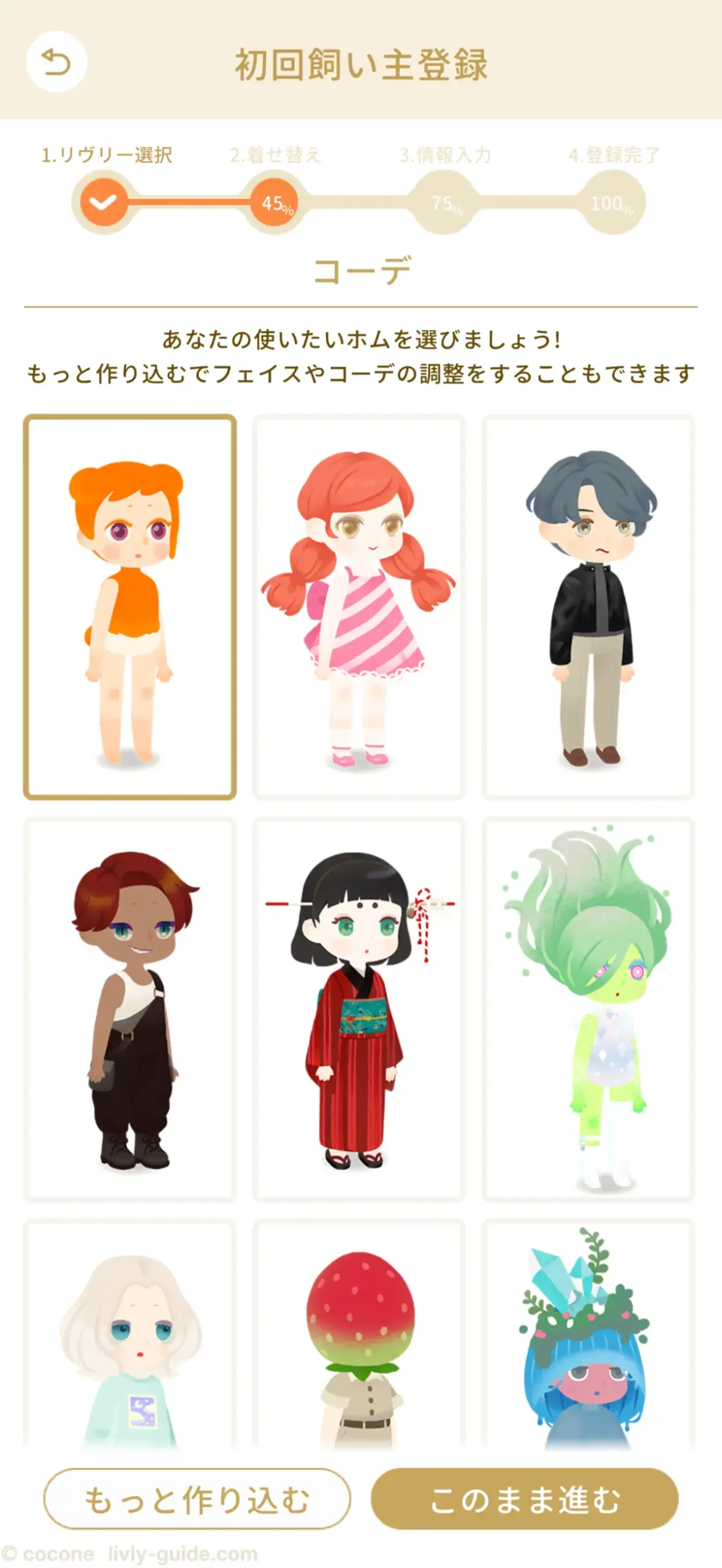
Task: Continue with このまま進む button
Action: (525, 1500)
